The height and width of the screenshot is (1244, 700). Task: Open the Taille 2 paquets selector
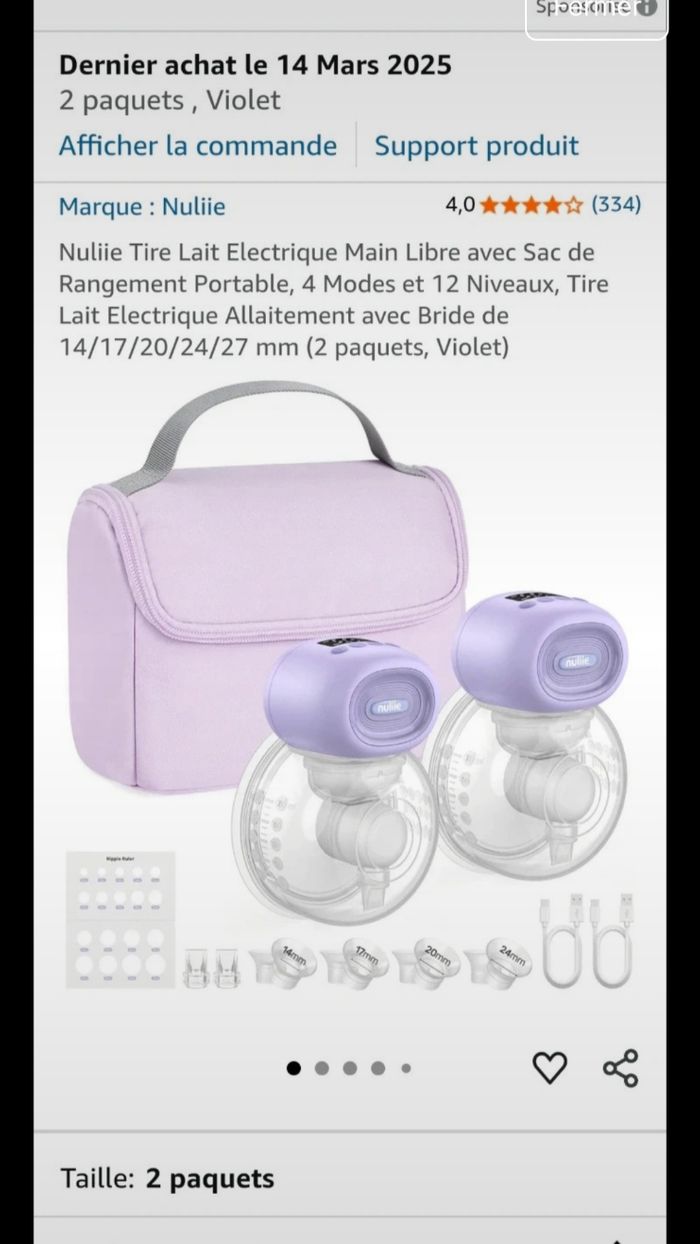[x=350, y=1178]
